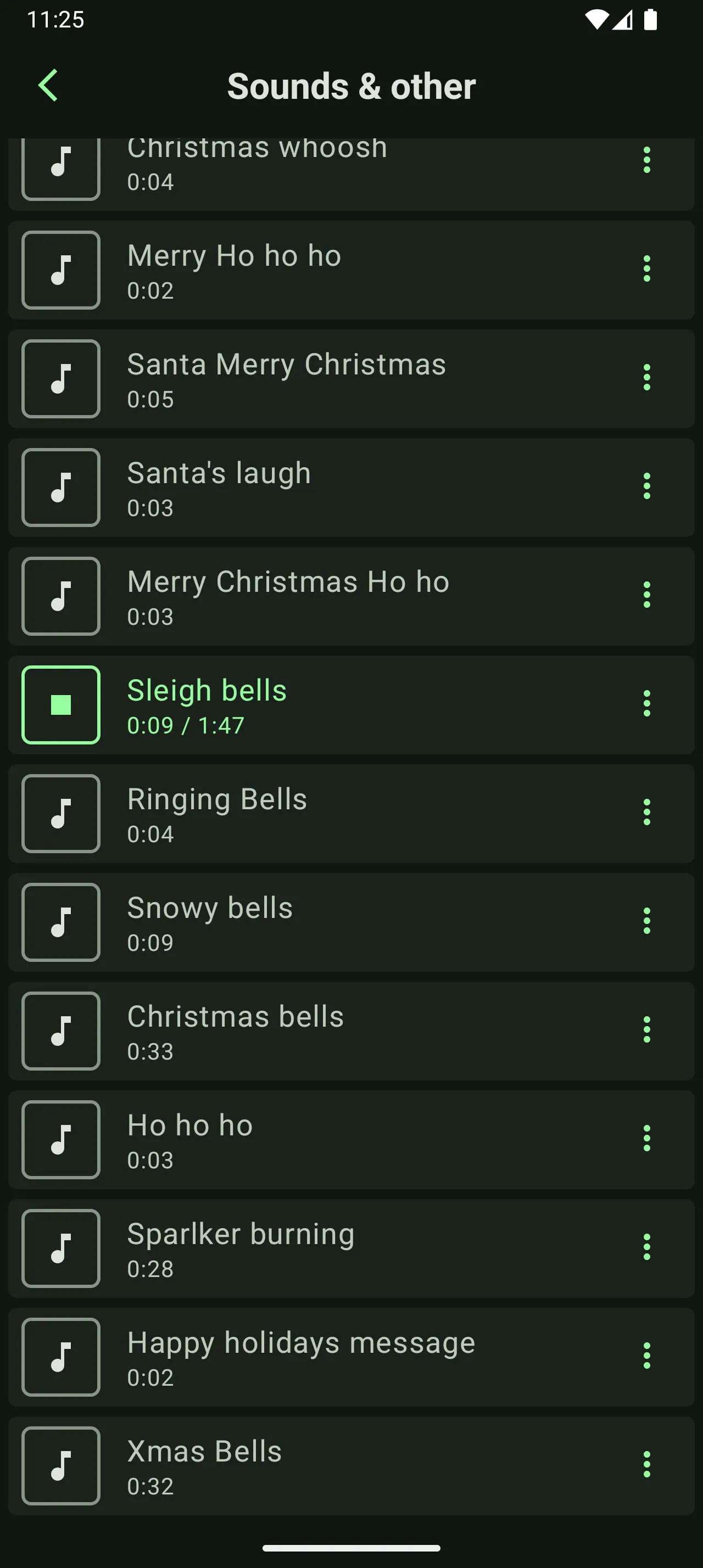This screenshot has height=1568, width=703.
Task: Play the Christmas bells clip
Action: (60, 1031)
